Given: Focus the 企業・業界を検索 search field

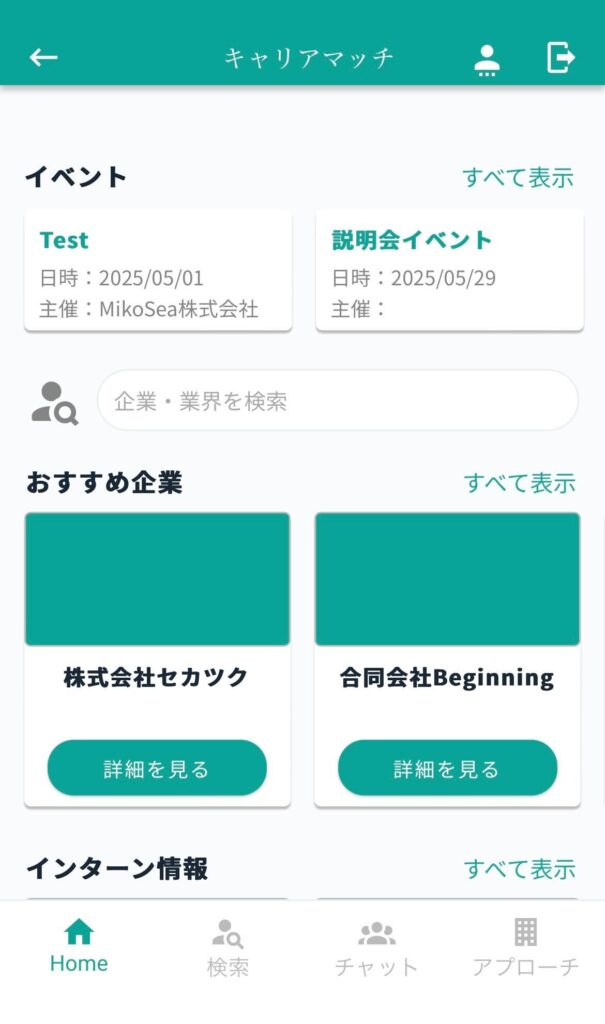Looking at the screenshot, I should coord(338,400).
